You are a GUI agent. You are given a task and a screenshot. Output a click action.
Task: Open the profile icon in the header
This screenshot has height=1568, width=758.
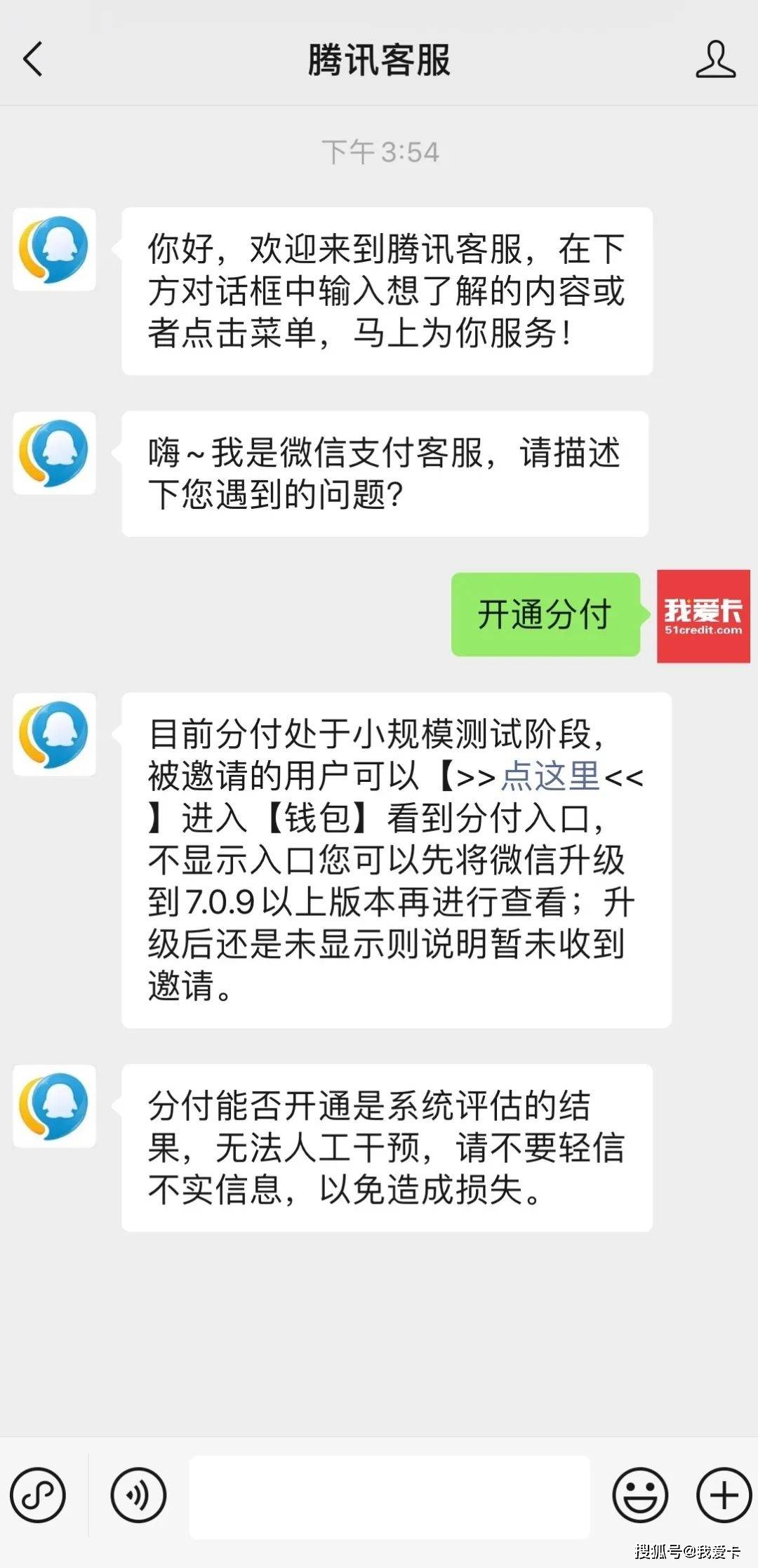[x=715, y=59]
